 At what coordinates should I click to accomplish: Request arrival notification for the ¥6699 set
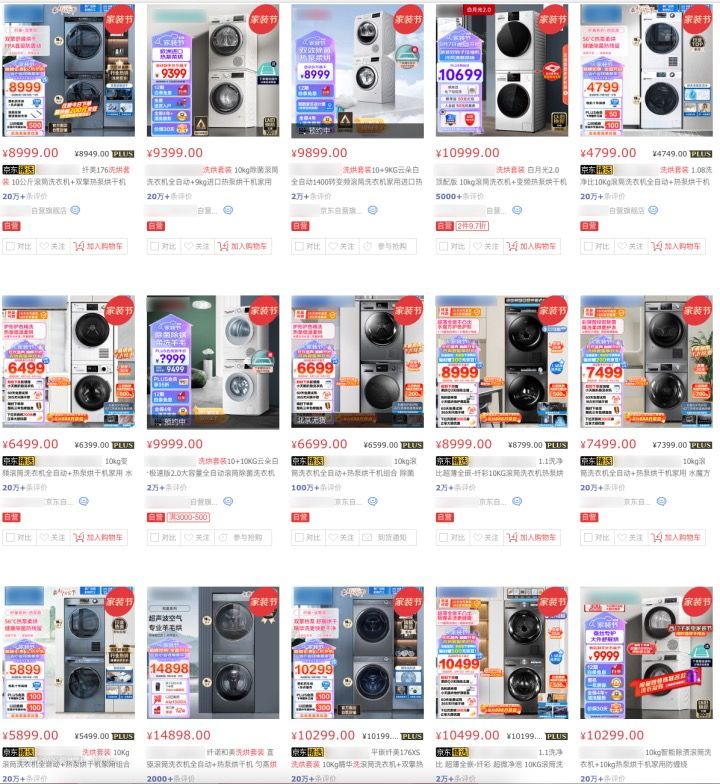[384, 537]
